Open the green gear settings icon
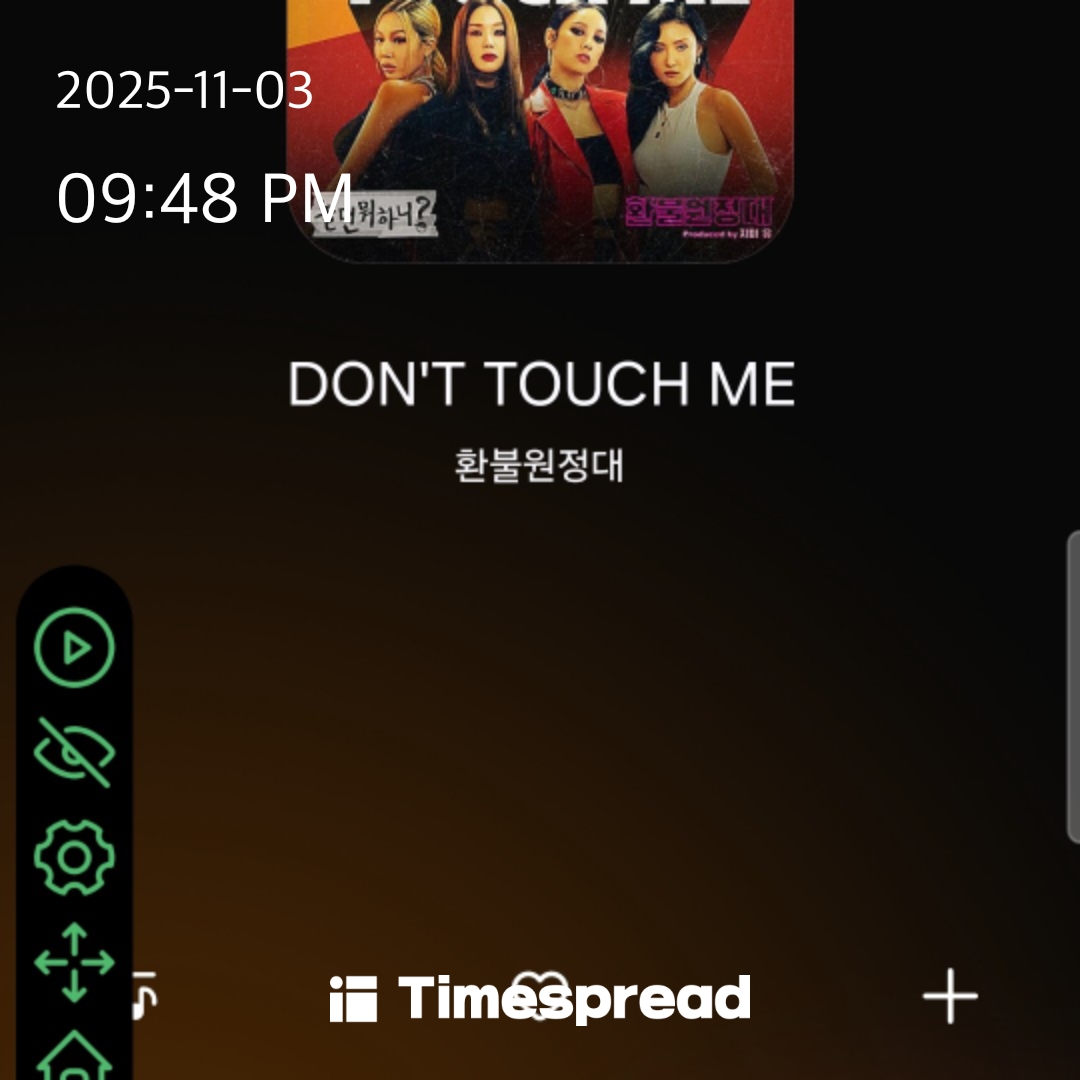 [75, 856]
